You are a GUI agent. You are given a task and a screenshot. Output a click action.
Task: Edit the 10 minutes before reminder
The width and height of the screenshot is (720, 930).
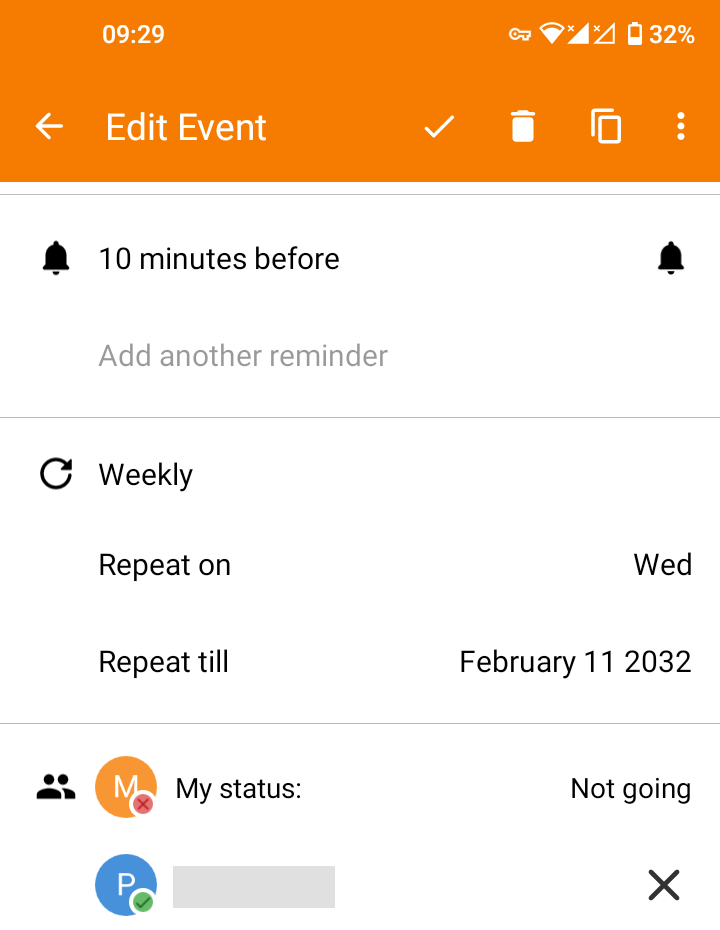(219, 258)
